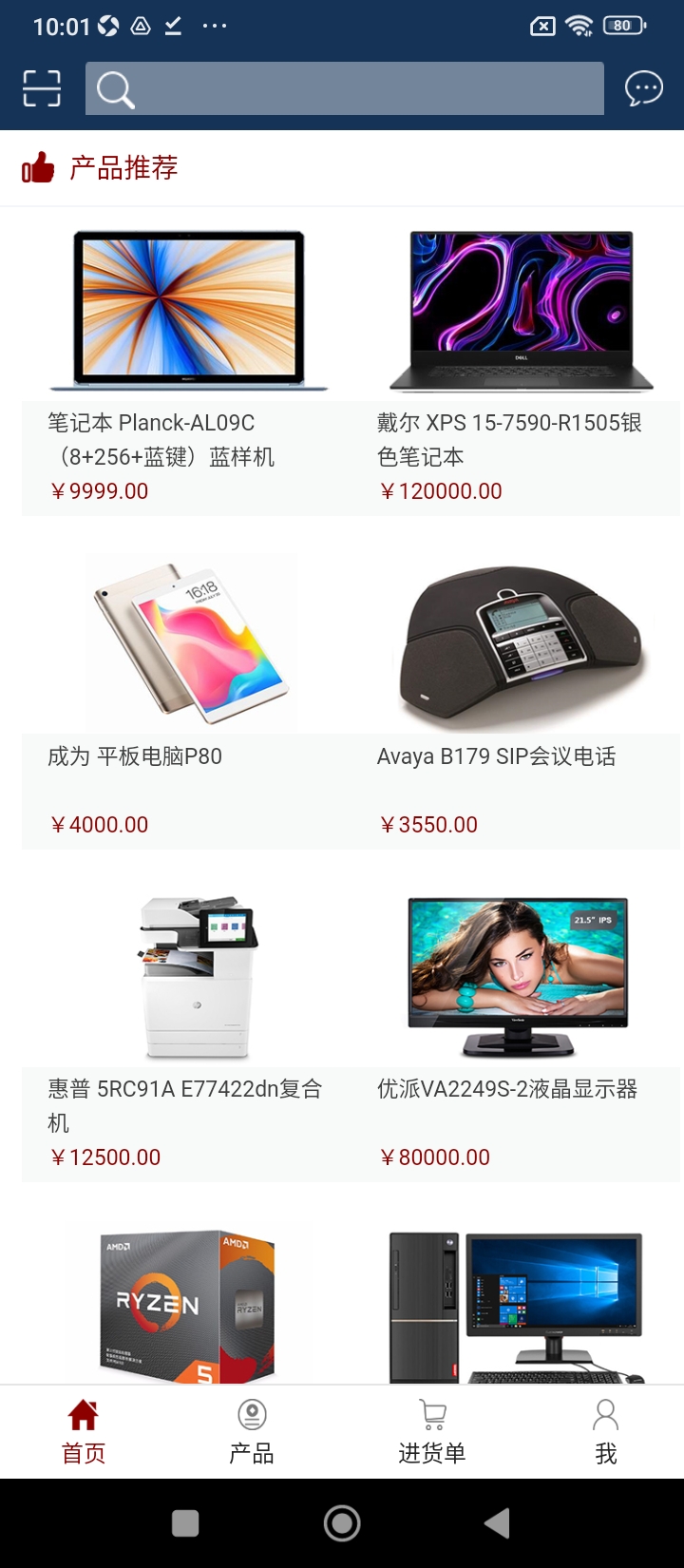
Task: Open the Planck-AL09C laptop product card
Action: tap(188, 371)
